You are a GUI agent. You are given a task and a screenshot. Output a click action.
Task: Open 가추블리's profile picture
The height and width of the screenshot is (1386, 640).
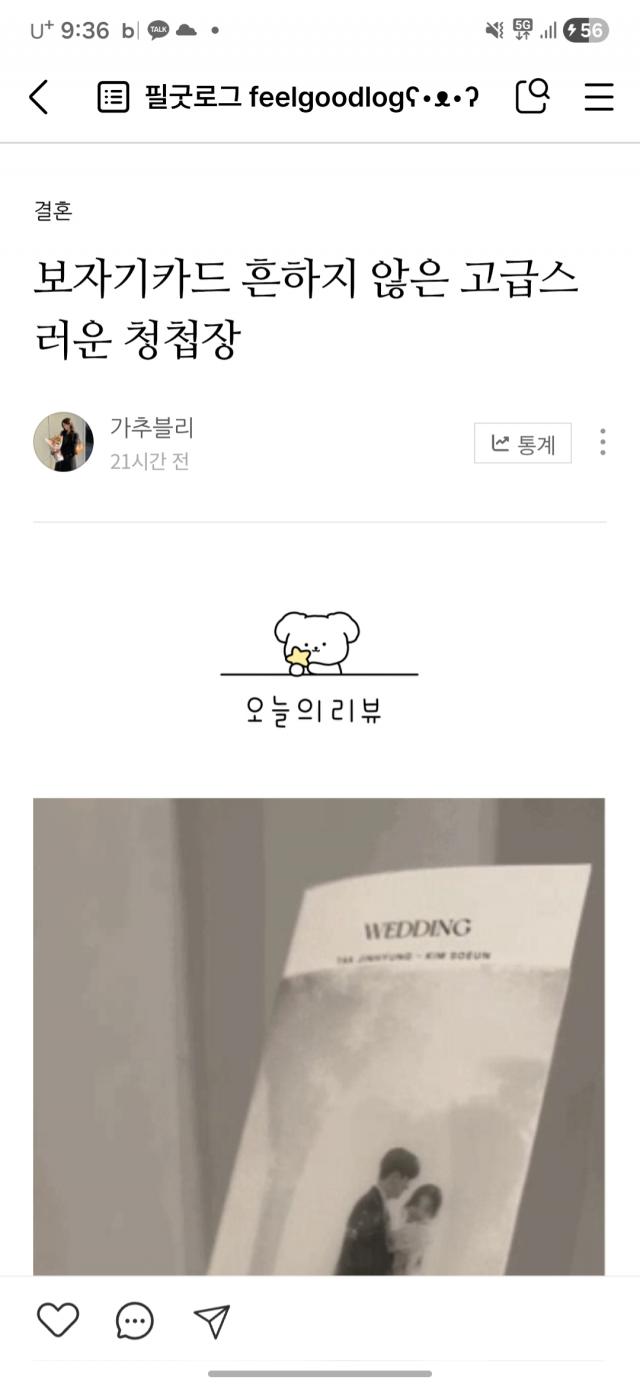tap(63, 441)
